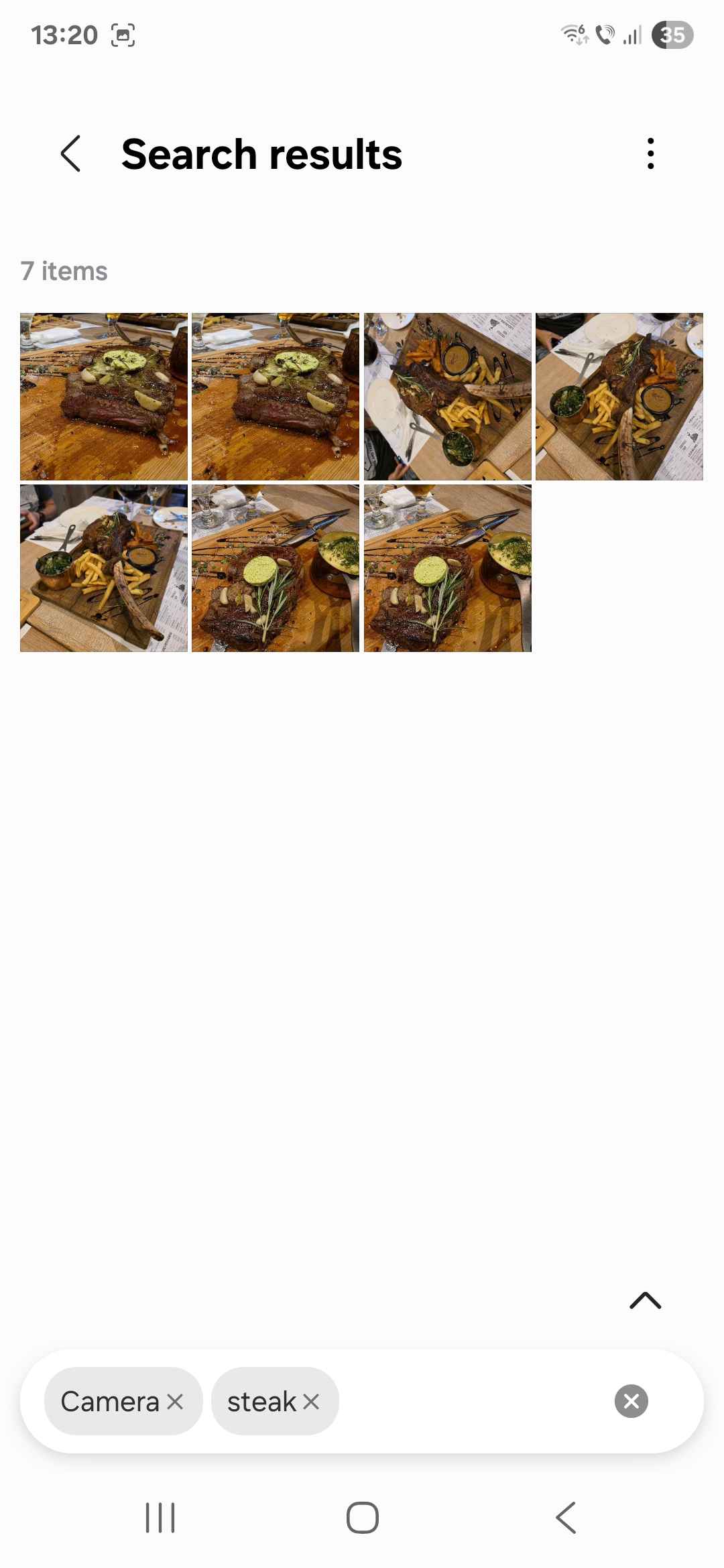Open recent apps from the navigation bar
This screenshot has width=724, height=1568.
pos(160,1518)
